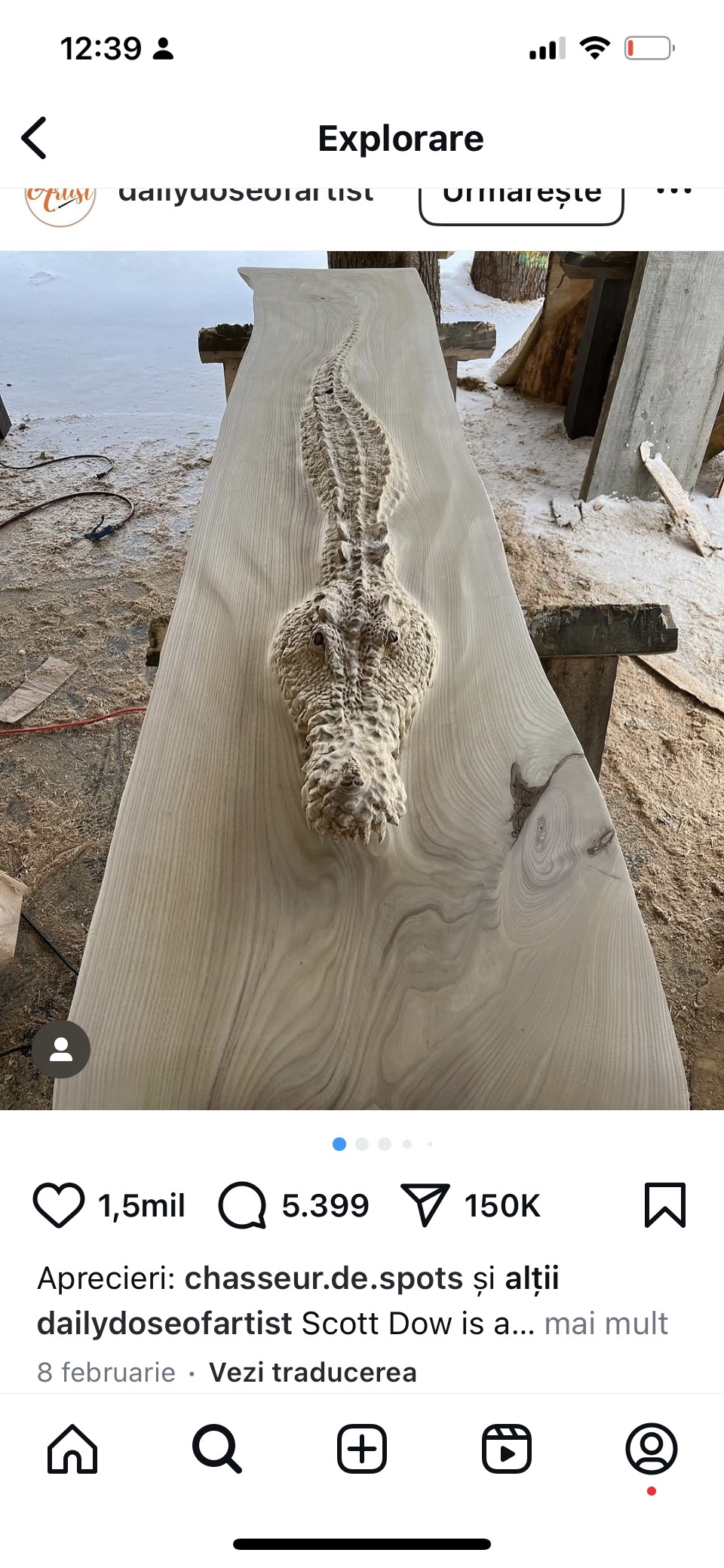Switch to the Reels tab
The height and width of the screenshot is (1568, 724).
[x=507, y=1449]
